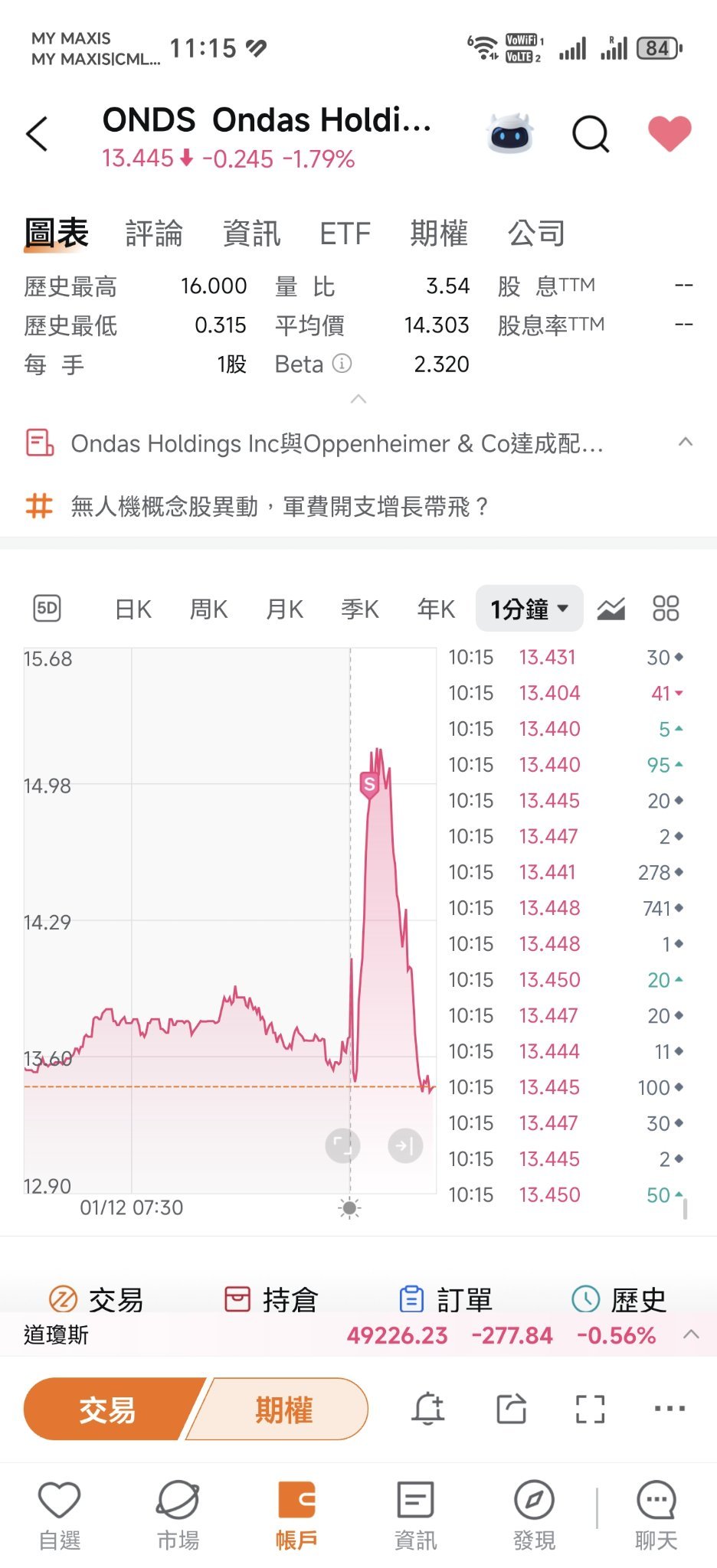Open the robot AI assistant icon
Image resolution: width=717 pixels, height=1568 pixels.
510,134
